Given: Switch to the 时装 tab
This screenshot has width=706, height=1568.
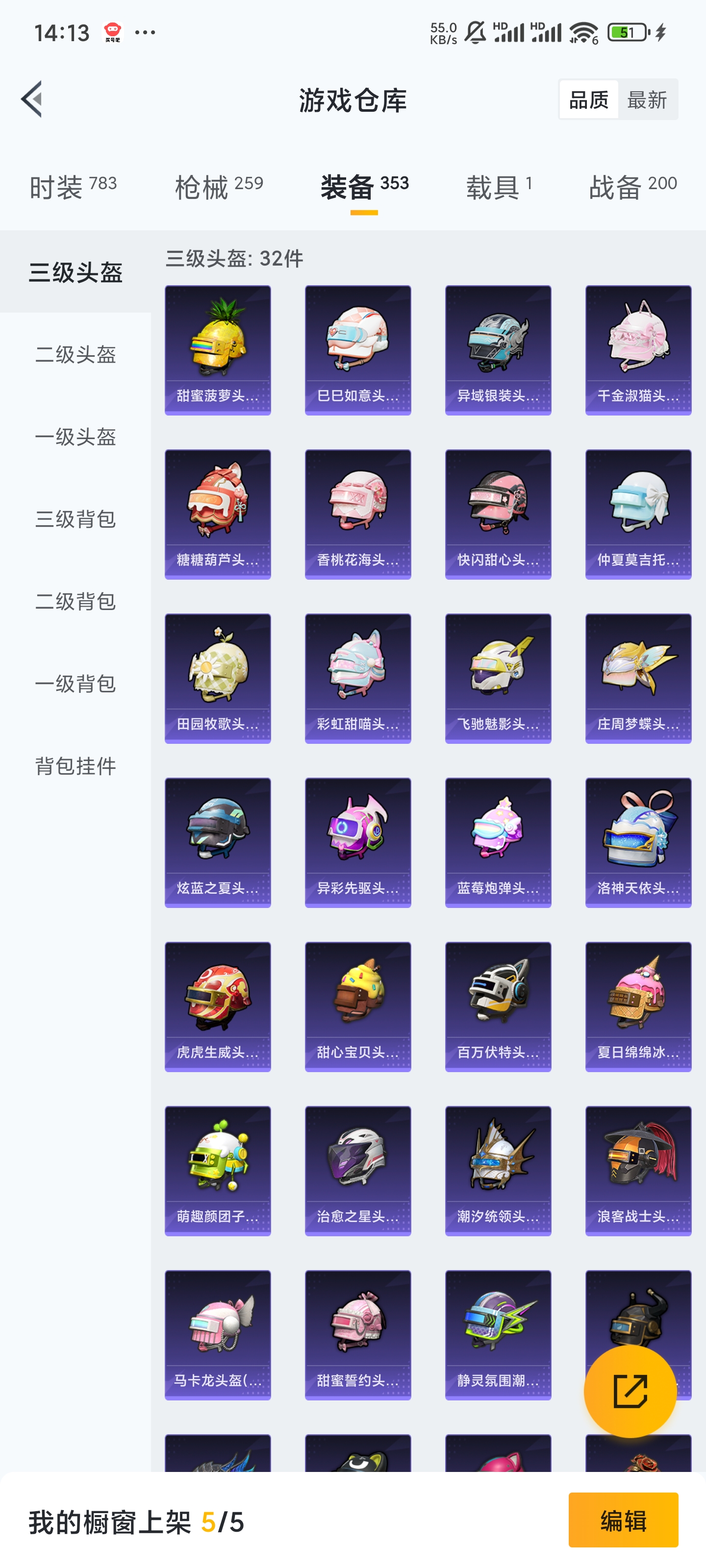Looking at the screenshot, I should 73,187.
